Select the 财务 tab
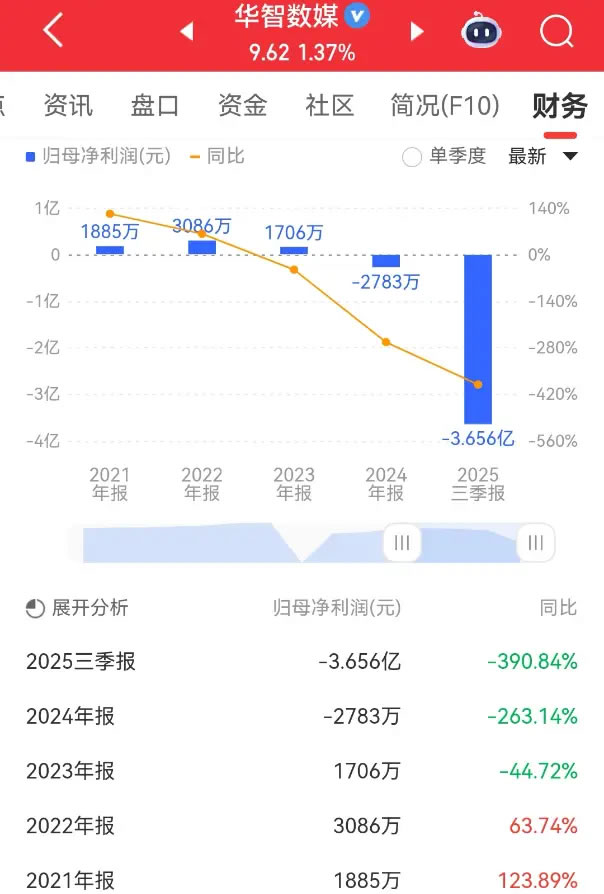Screen dimensions: 604x894 559,105
